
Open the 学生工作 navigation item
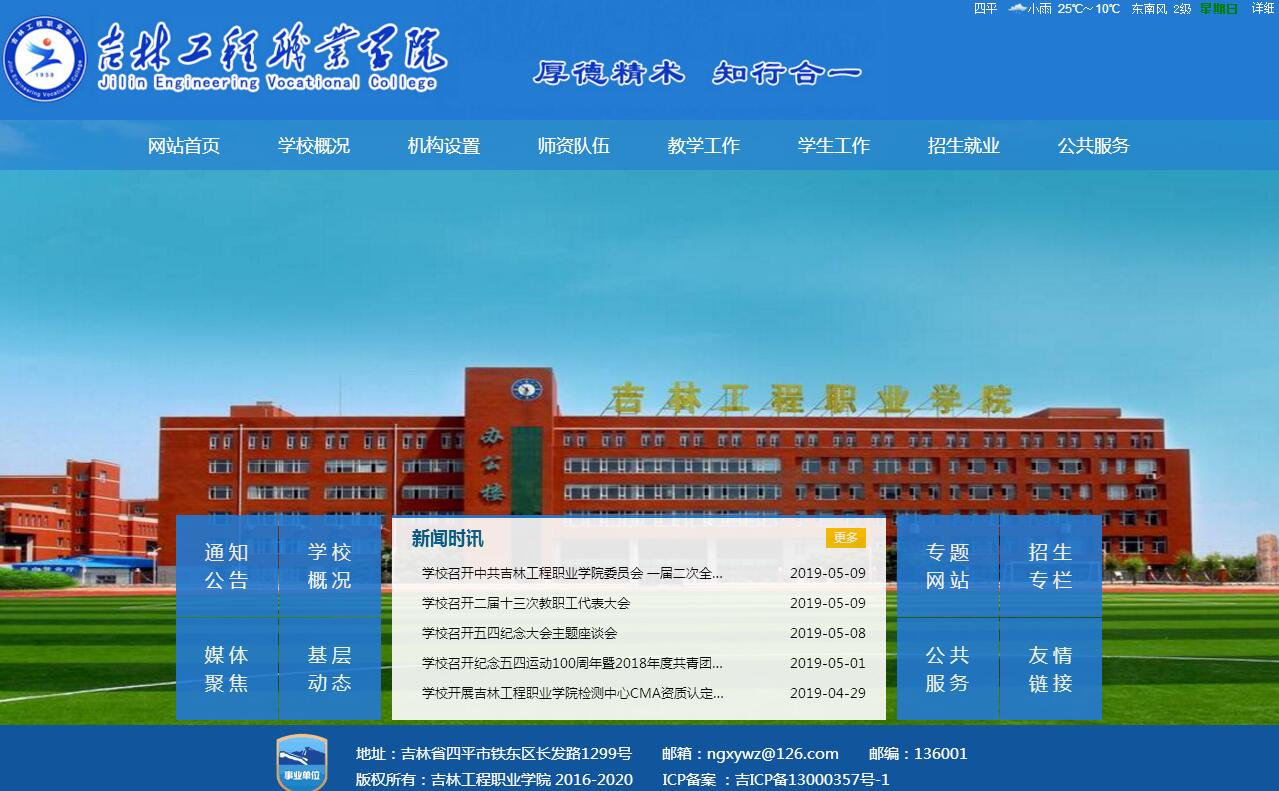pyautogui.click(x=834, y=146)
